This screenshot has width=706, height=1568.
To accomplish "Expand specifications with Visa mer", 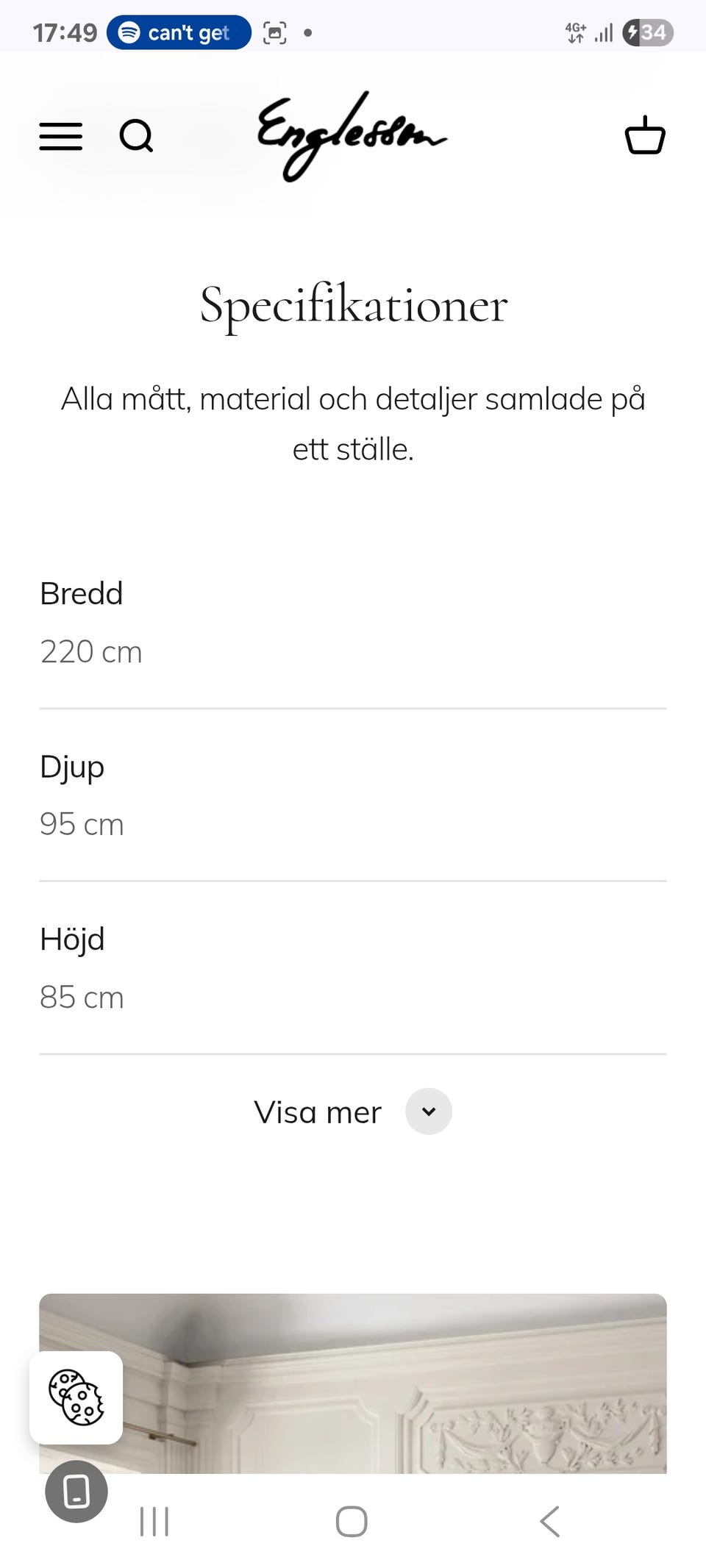I will pos(353,1111).
